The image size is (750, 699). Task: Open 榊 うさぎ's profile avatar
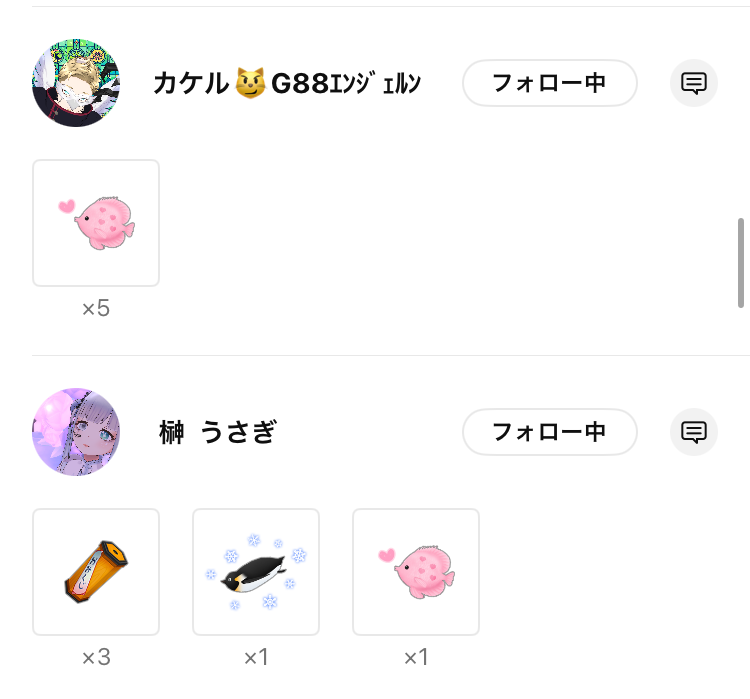point(76,432)
